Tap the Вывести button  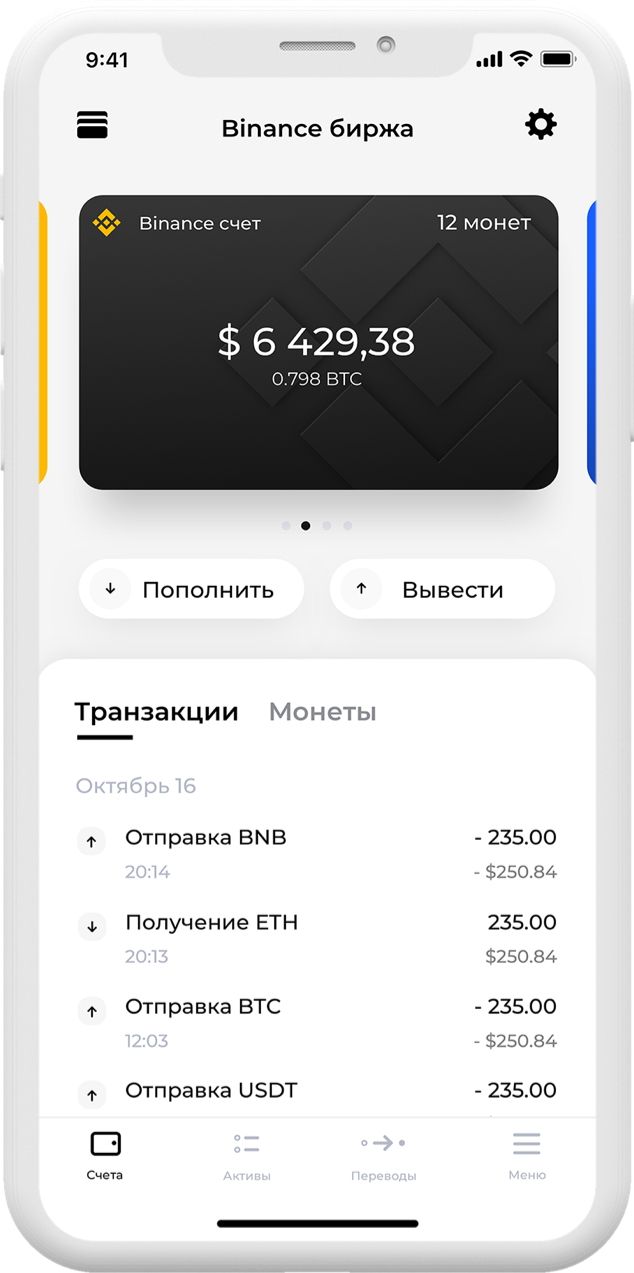(x=442, y=589)
